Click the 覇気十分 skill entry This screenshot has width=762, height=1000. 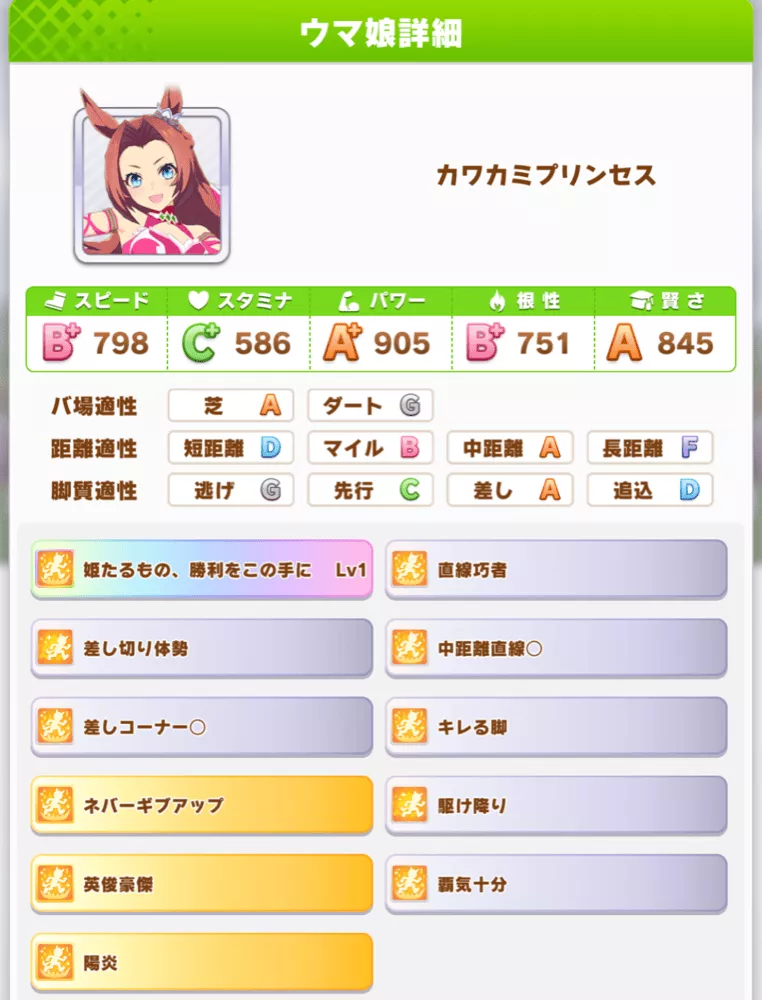pyautogui.click(x=555, y=884)
